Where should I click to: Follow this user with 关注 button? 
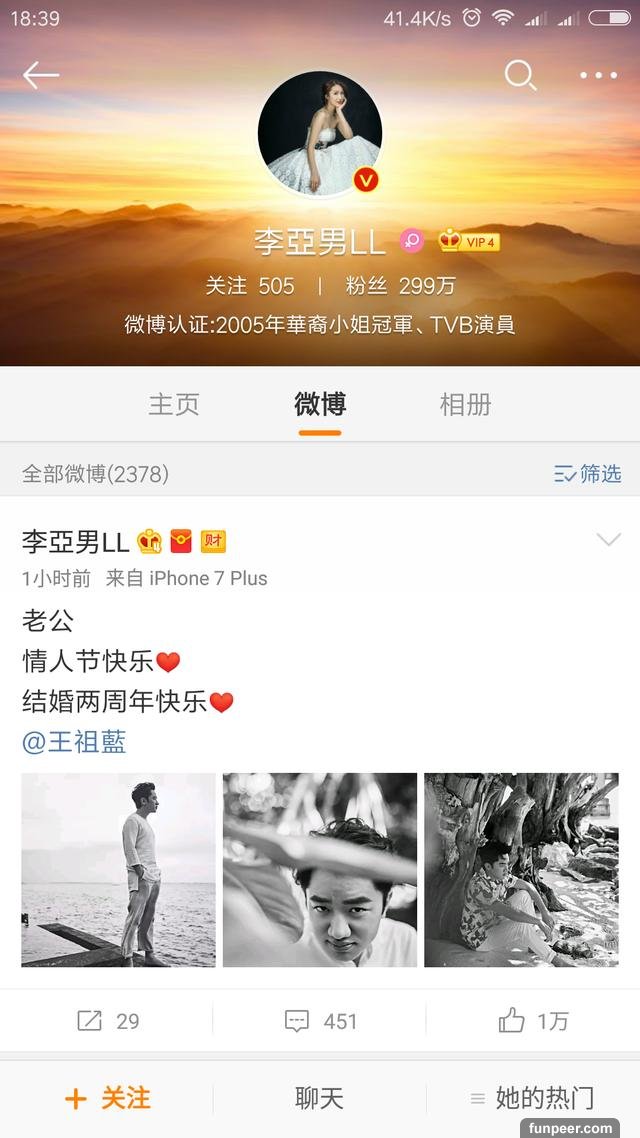click(108, 1098)
